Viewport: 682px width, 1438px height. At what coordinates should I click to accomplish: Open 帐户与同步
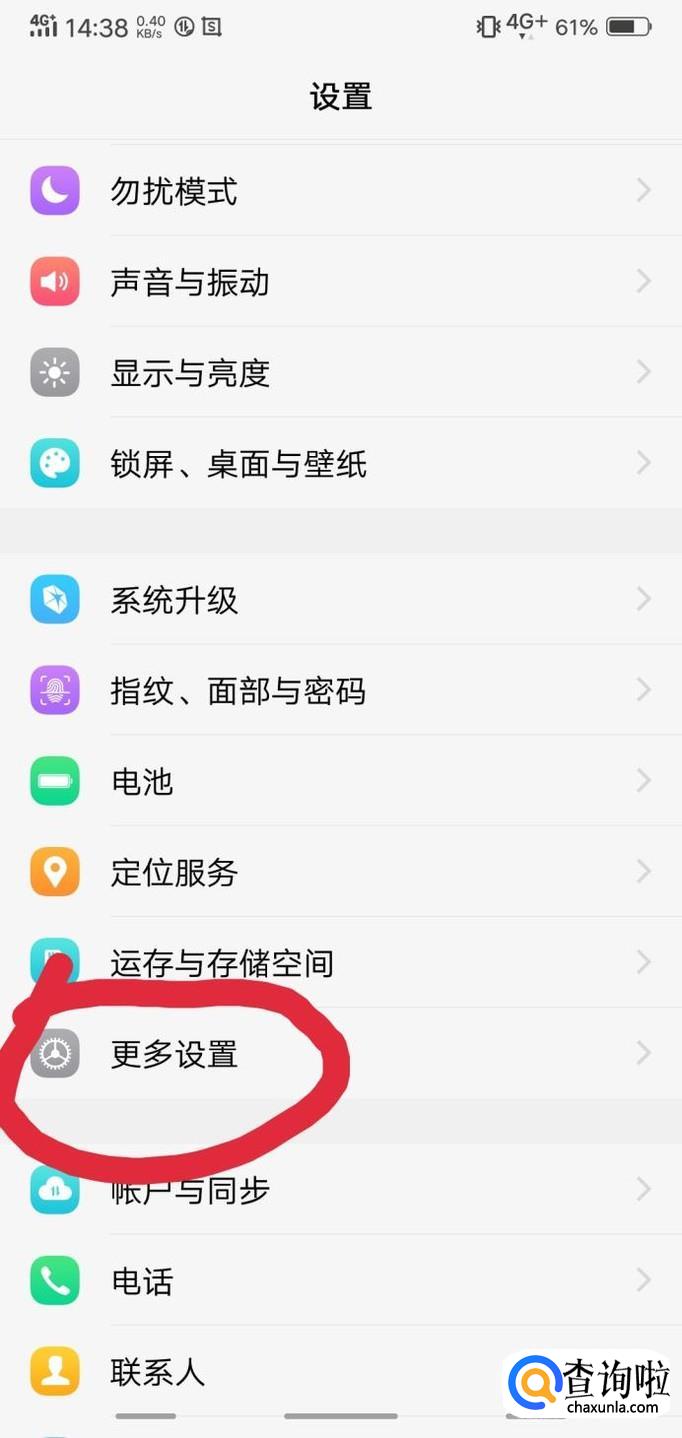341,1189
